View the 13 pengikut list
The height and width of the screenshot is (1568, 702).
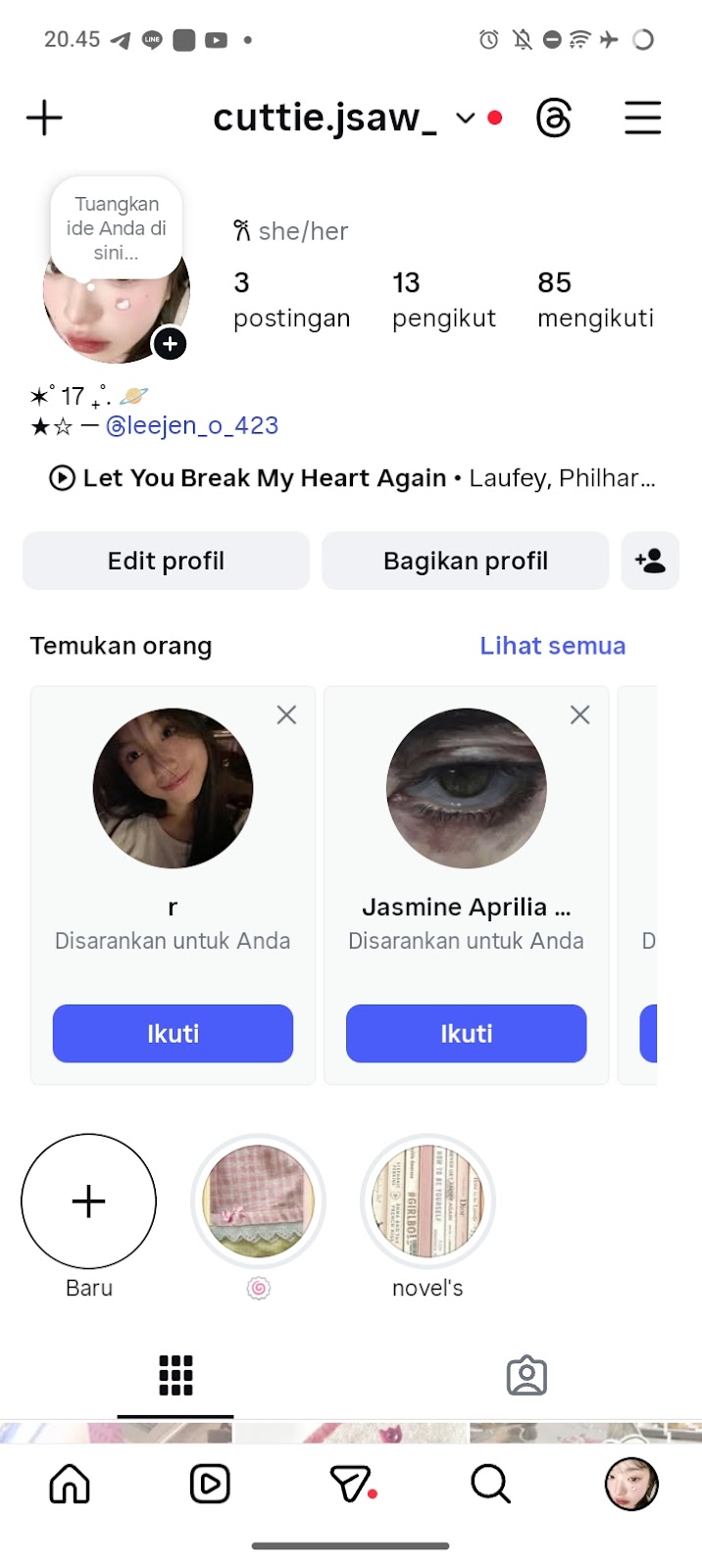click(x=443, y=299)
